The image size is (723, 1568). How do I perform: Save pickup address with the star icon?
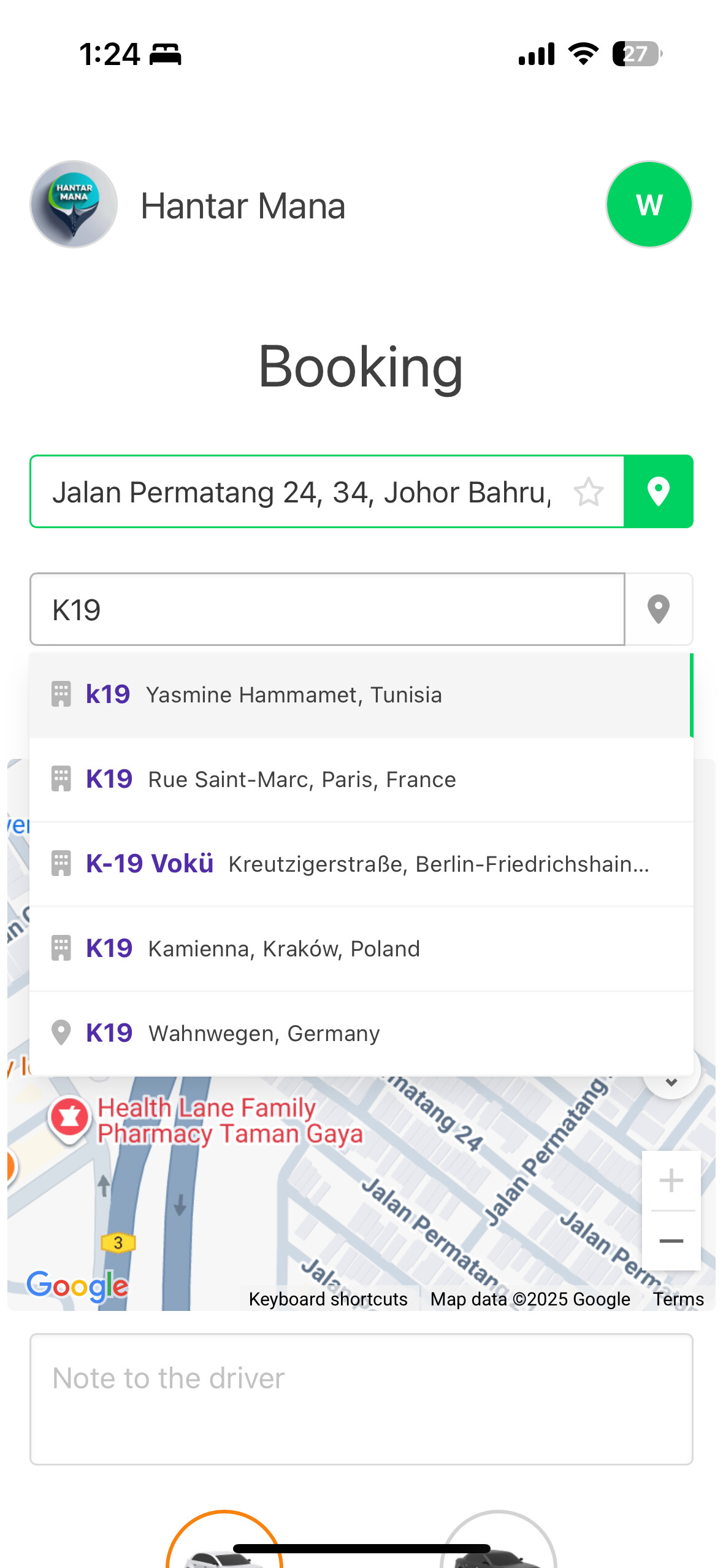point(589,492)
